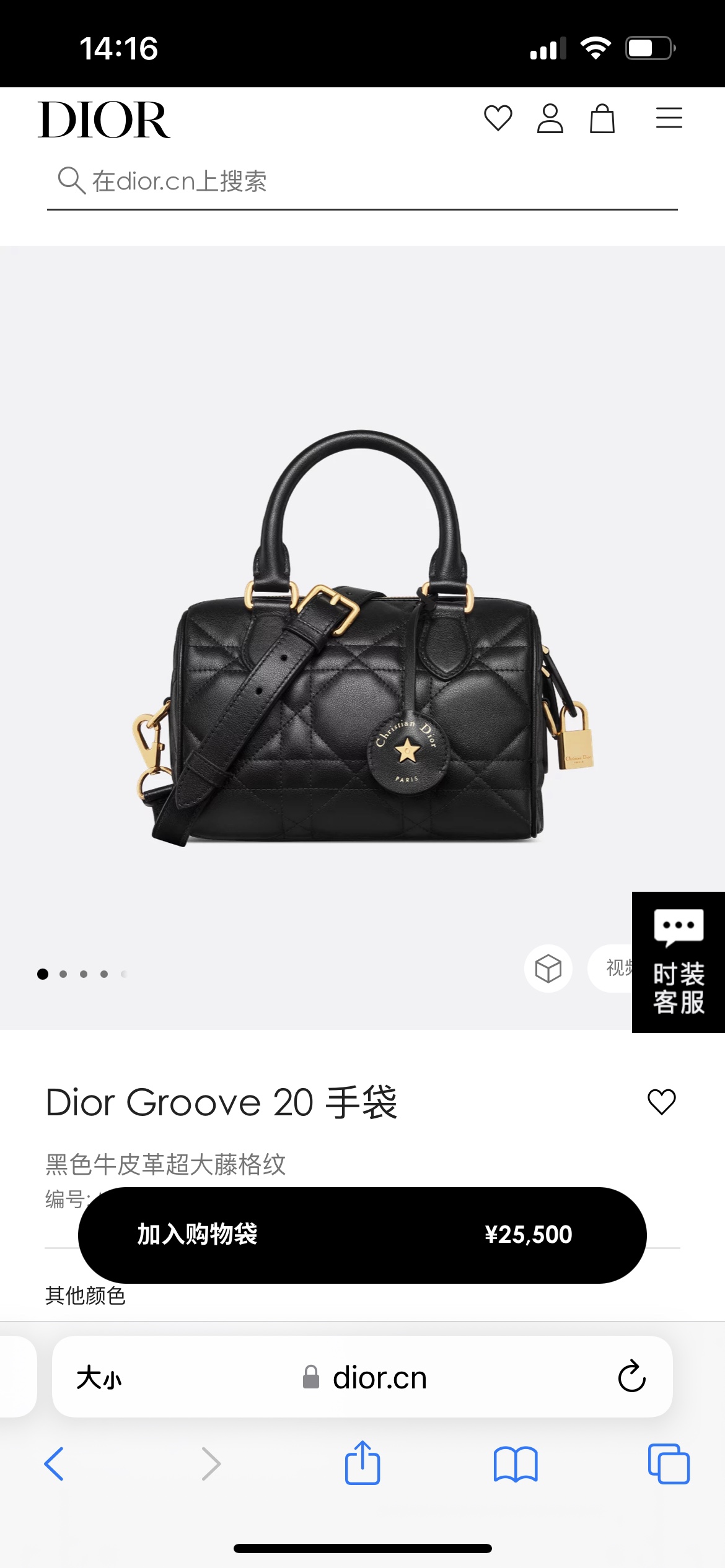Viewport: 725px width, 1568px height.
Task: Open Safari bookmarks
Action: coord(515,1464)
